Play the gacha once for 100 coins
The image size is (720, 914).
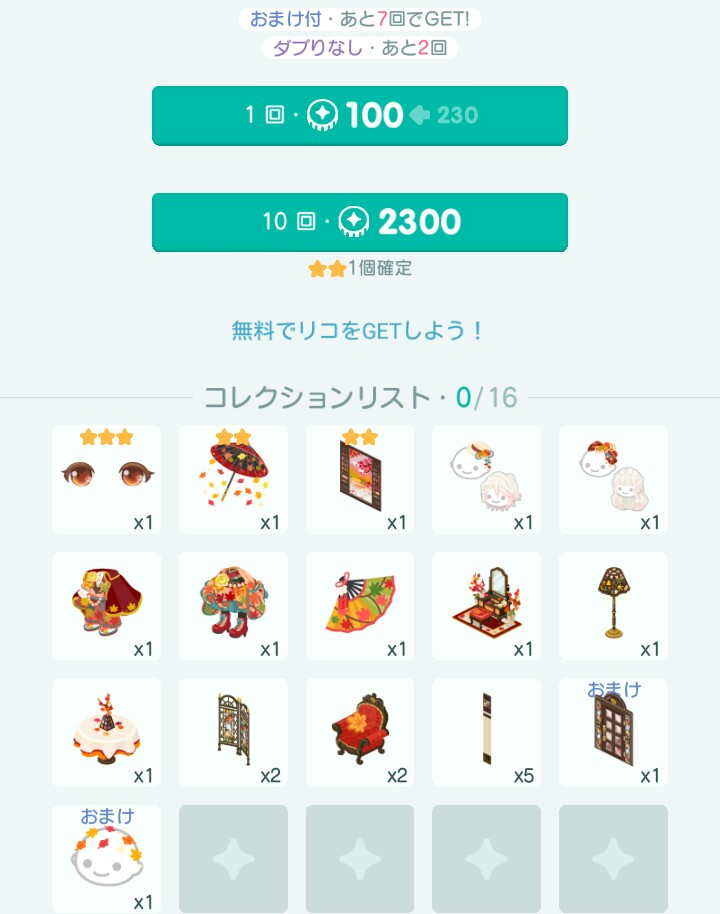(360, 115)
